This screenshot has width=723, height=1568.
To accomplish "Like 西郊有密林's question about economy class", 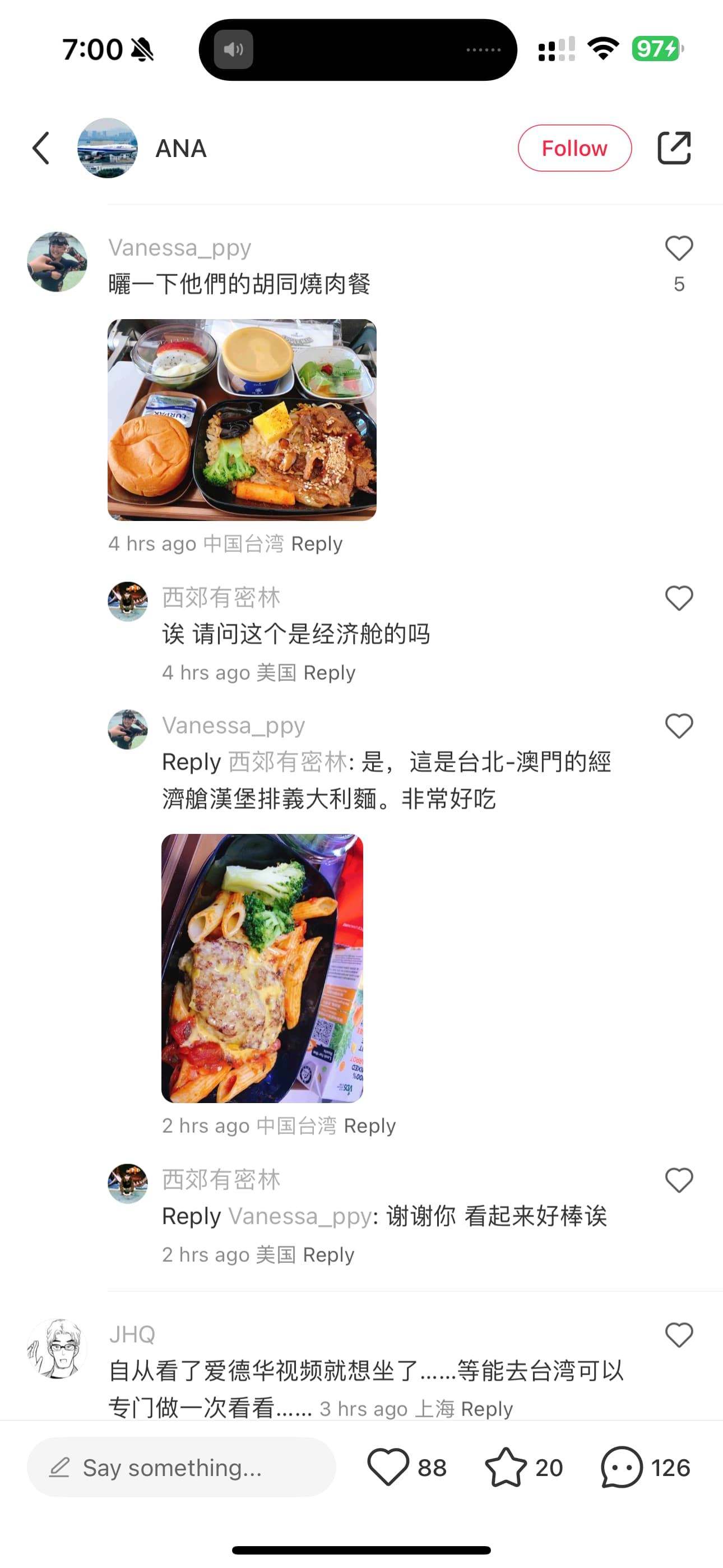I will (x=679, y=598).
